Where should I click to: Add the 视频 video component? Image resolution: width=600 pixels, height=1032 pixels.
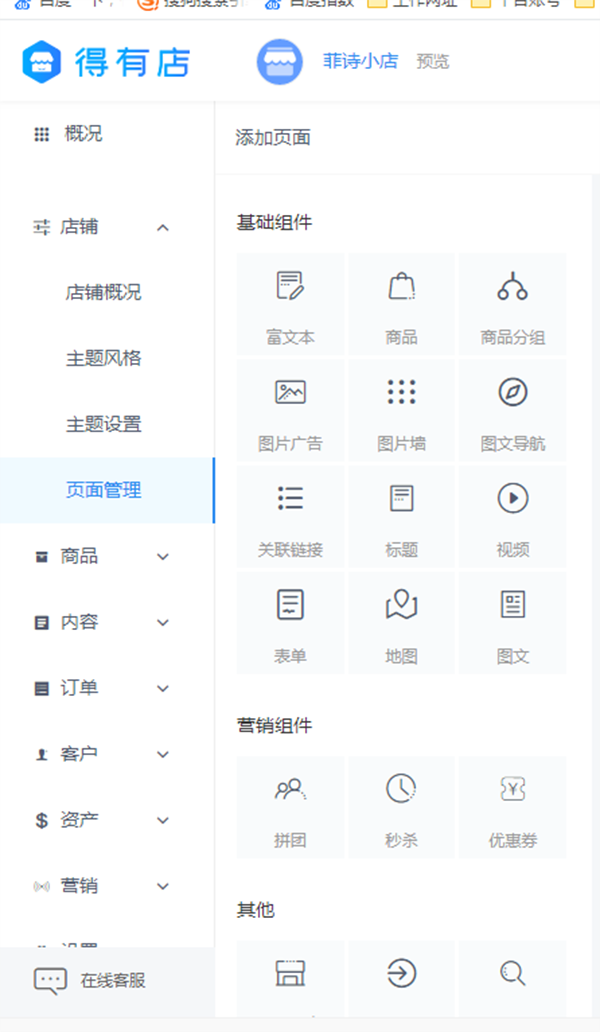click(x=512, y=517)
